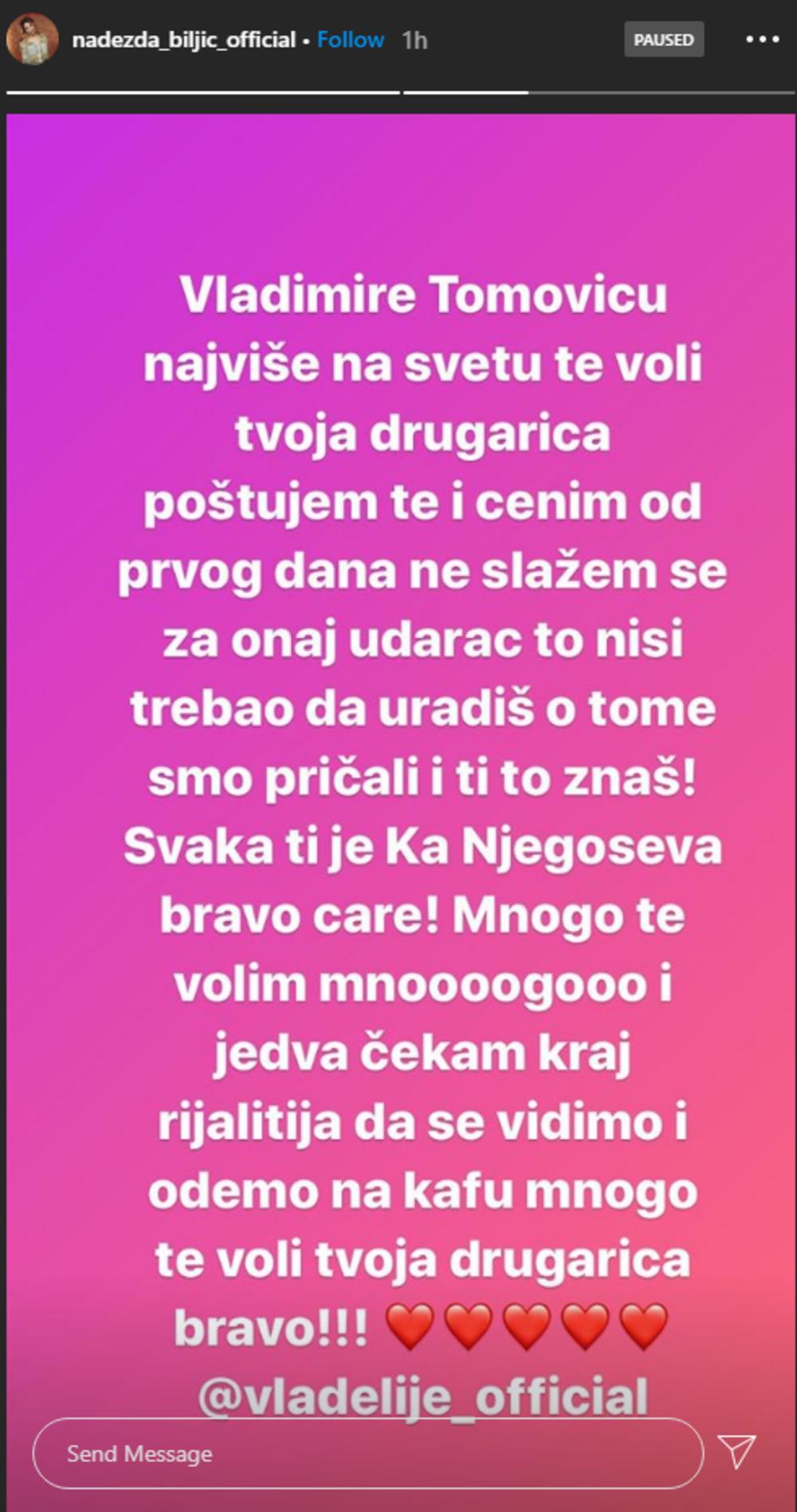Open the three-dot story options menu

point(762,40)
